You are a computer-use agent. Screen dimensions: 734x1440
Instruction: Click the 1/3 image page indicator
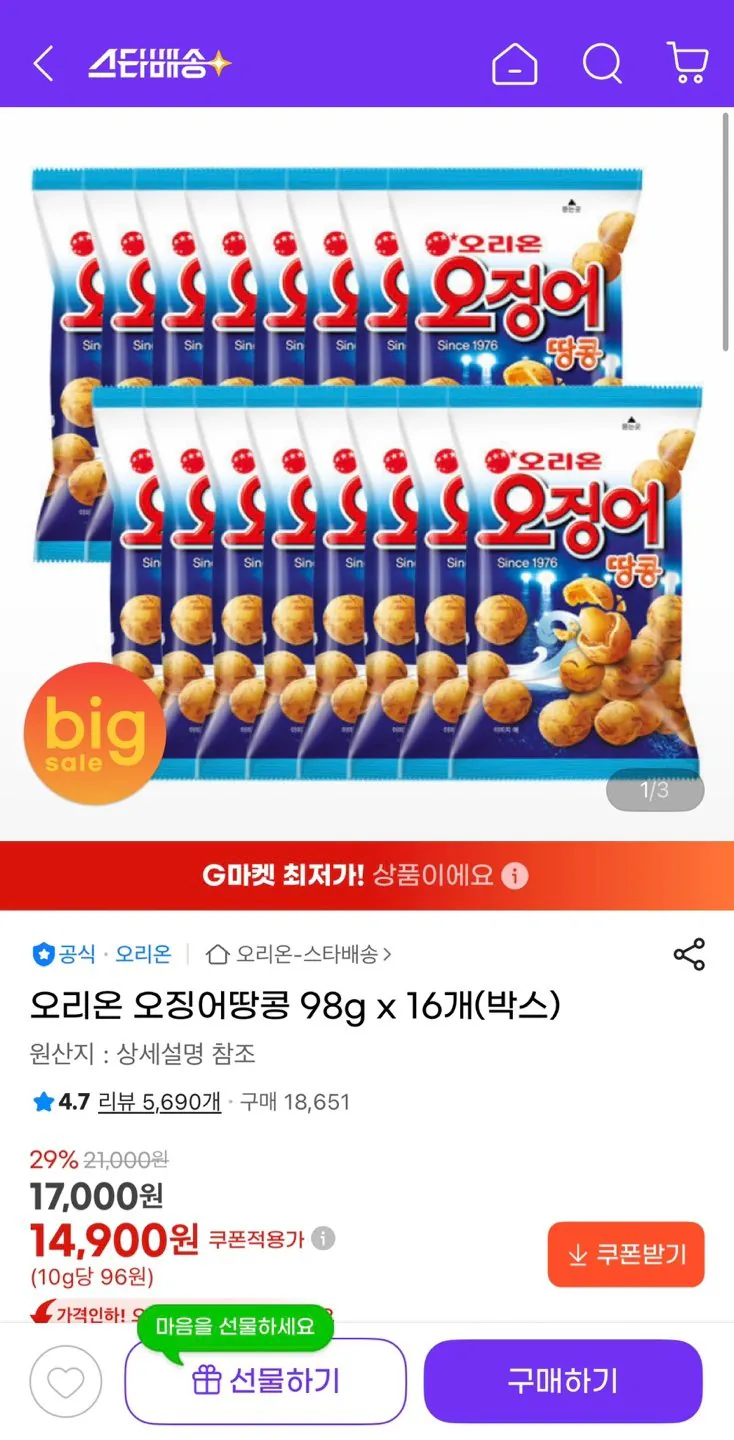(x=655, y=790)
